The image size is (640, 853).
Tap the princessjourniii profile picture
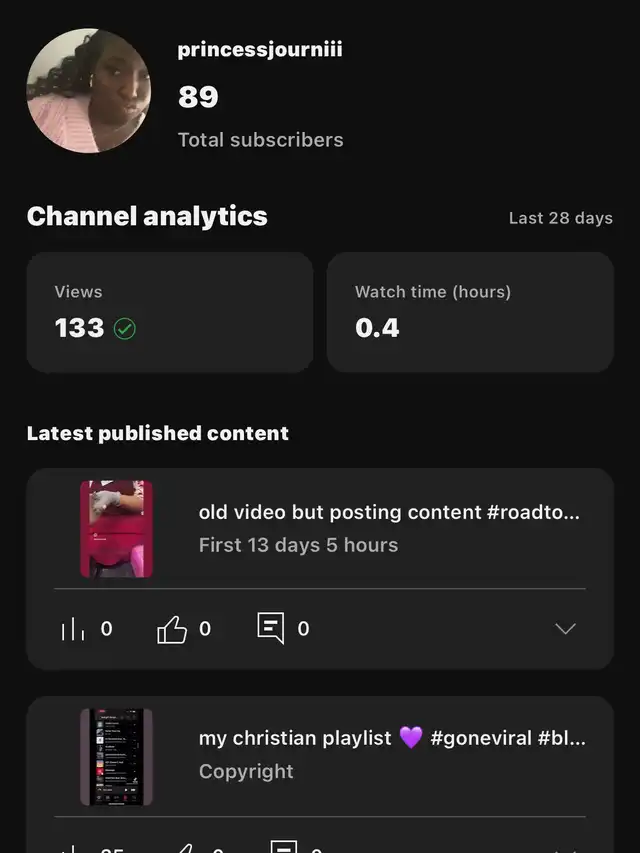point(88,91)
